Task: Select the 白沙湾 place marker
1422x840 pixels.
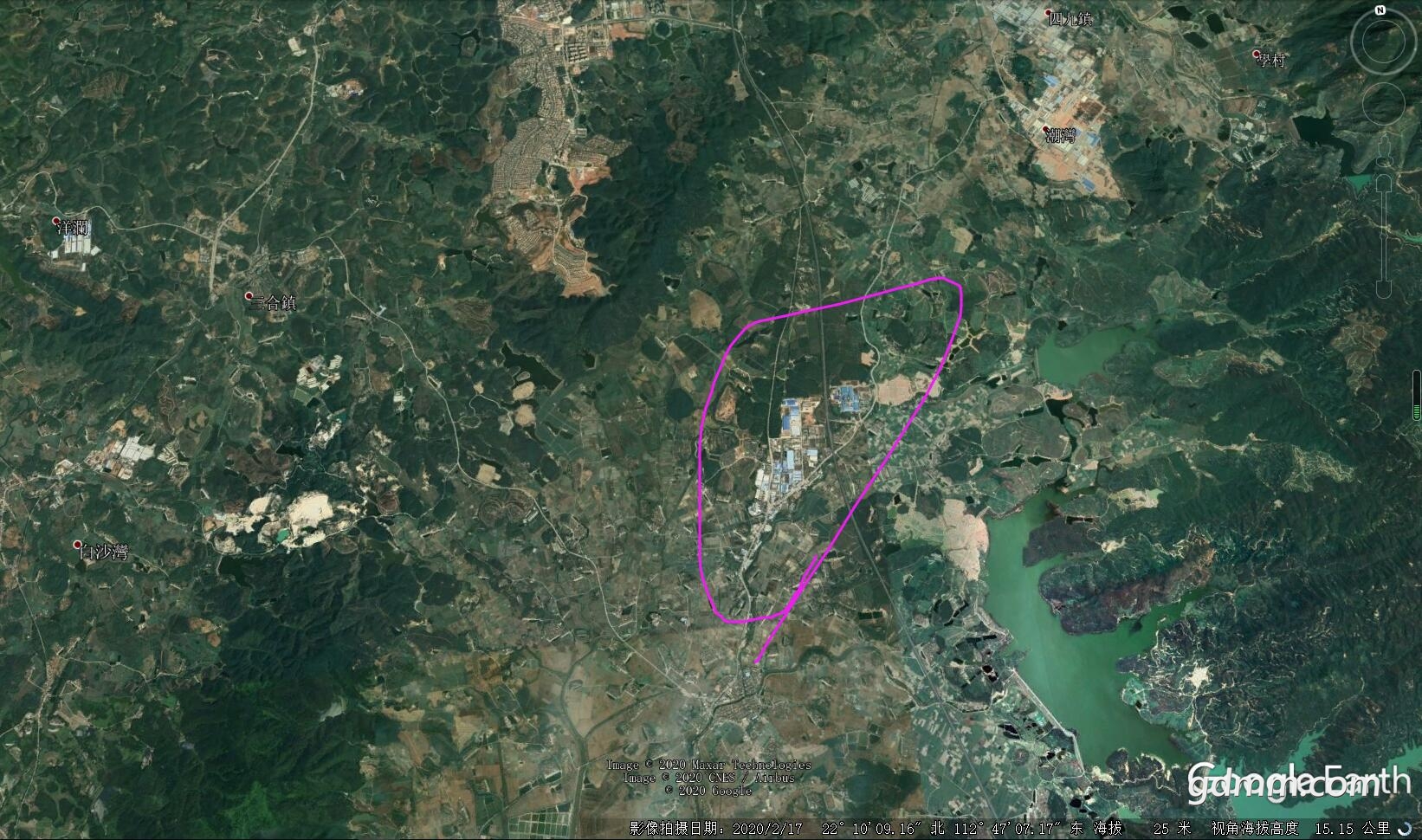Action: pos(77,546)
